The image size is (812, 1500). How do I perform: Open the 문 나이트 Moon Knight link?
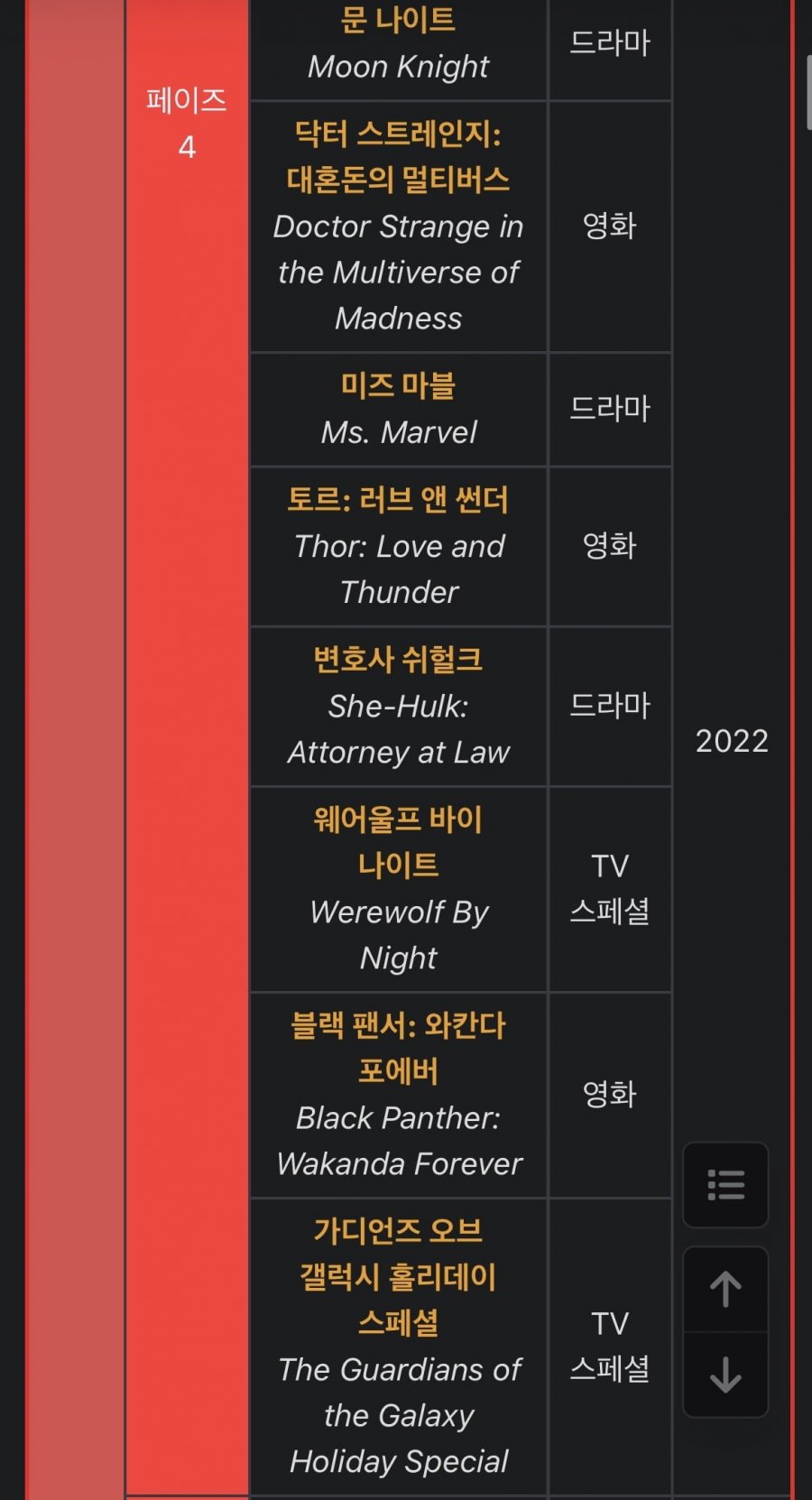398,20
